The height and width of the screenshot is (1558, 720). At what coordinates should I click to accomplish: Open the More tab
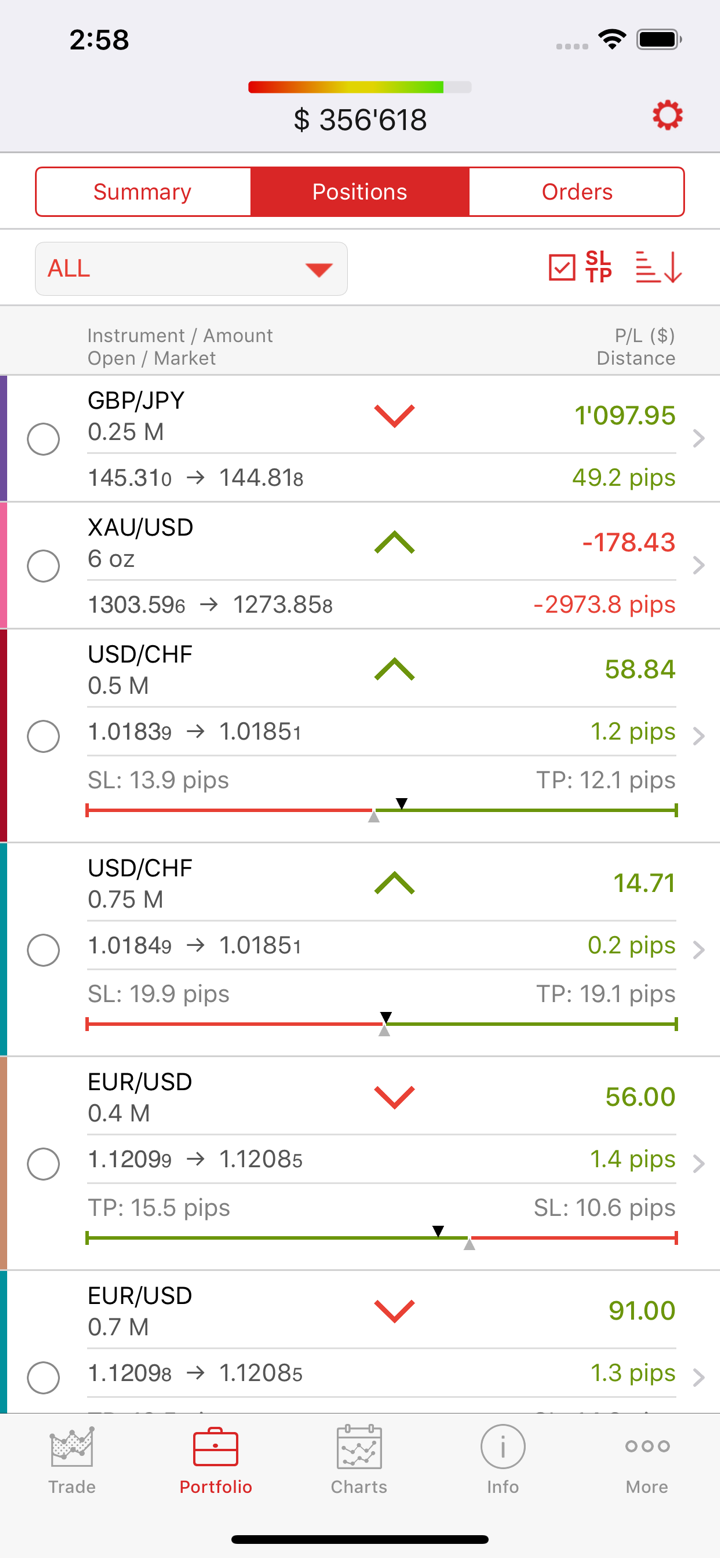click(647, 1461)
